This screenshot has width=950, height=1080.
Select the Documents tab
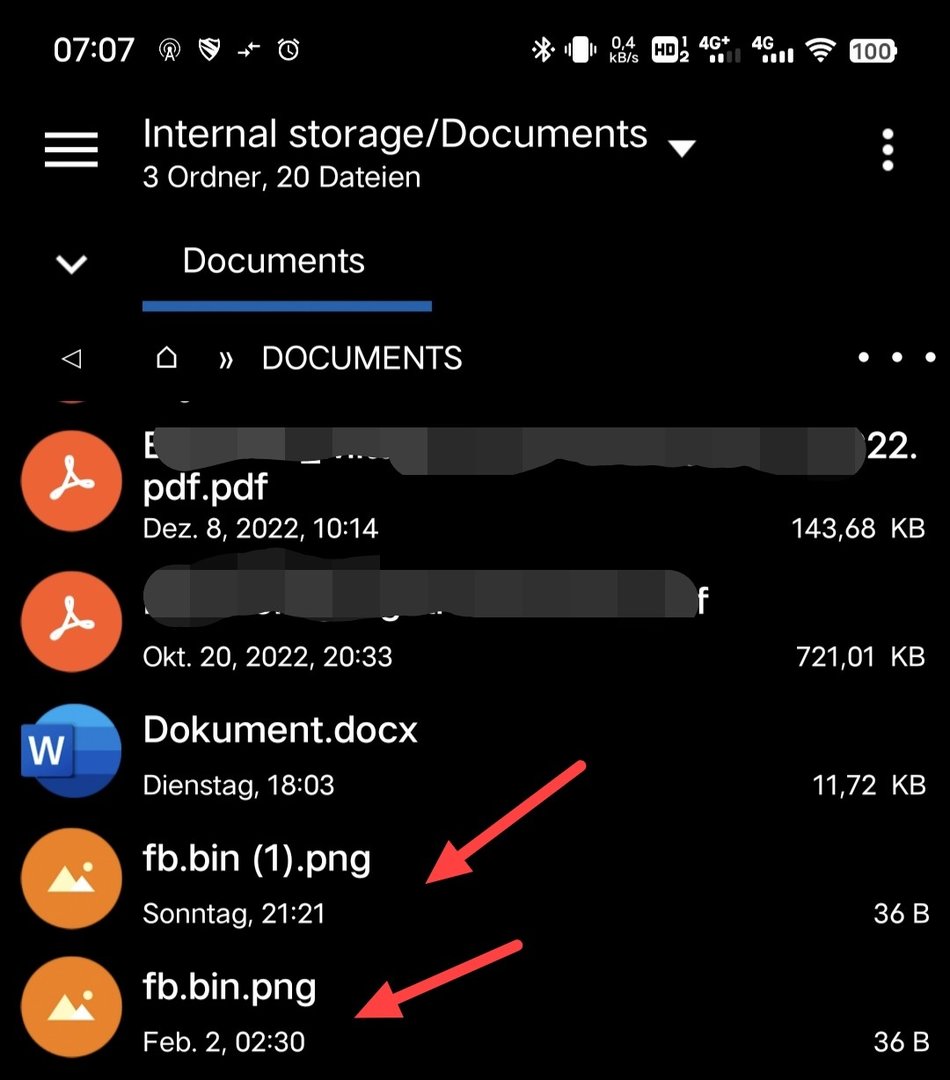pos(274,262)
